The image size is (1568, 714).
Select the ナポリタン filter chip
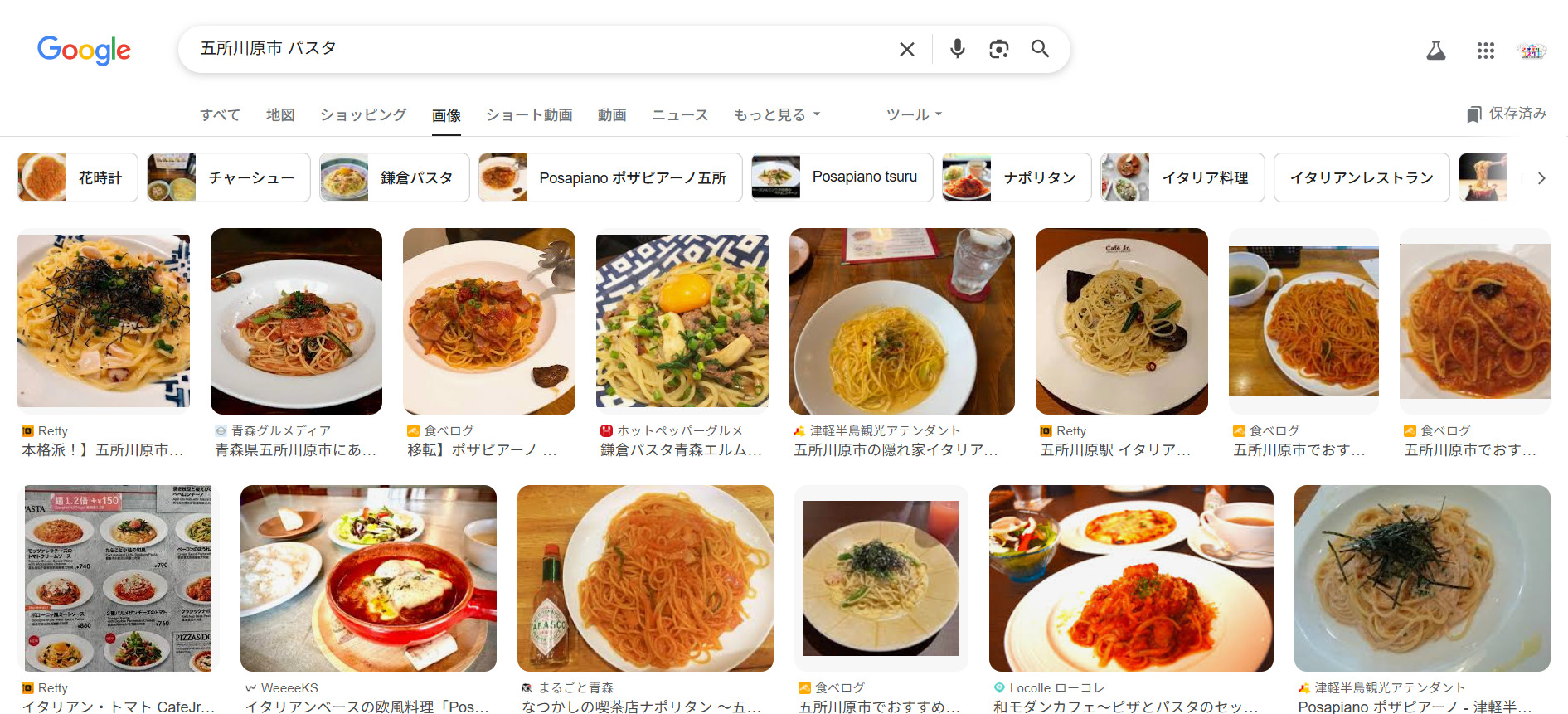(1016, 177)
